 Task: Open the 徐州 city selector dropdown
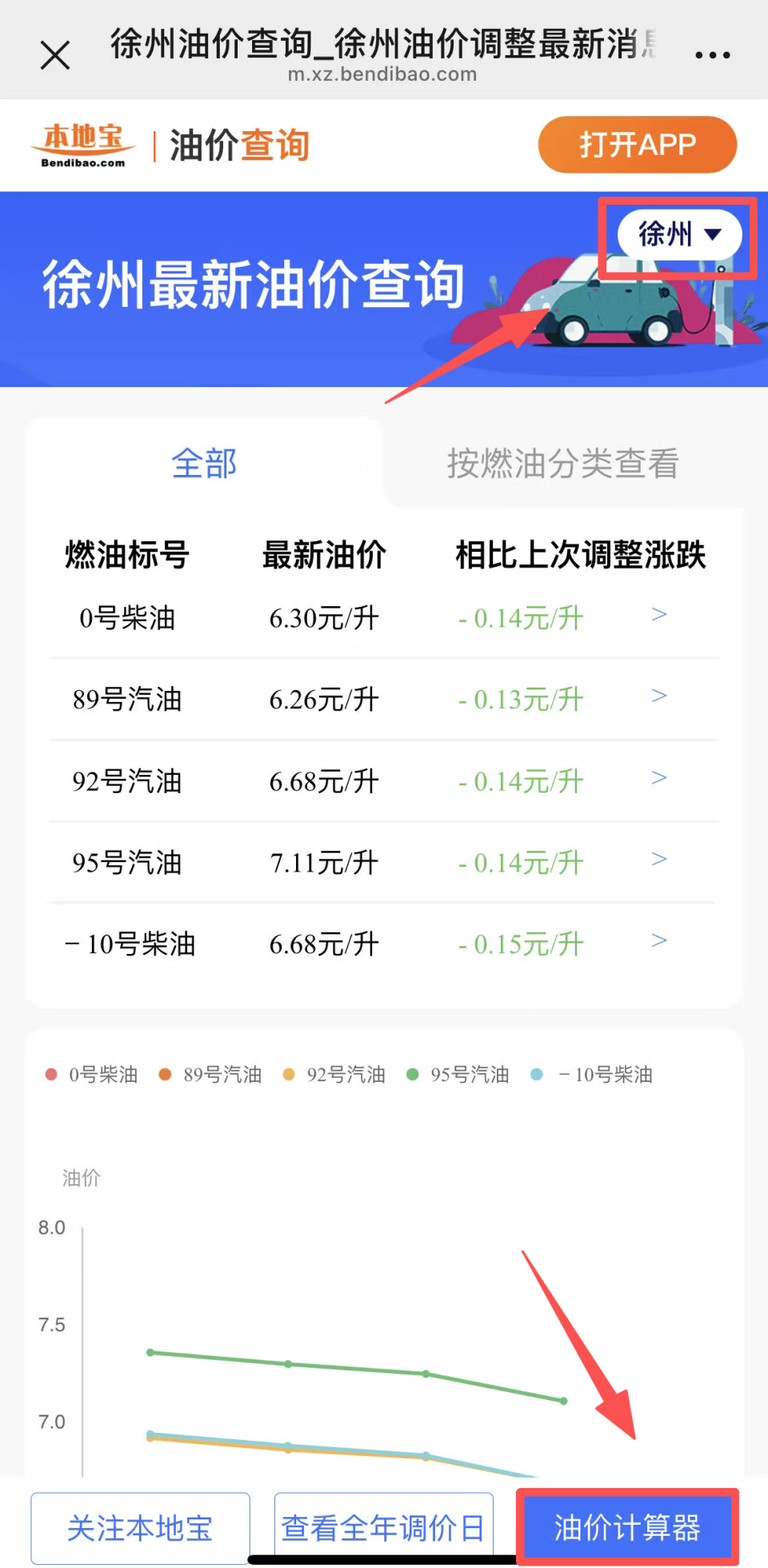pyautogui.click(x=677, y=234)
